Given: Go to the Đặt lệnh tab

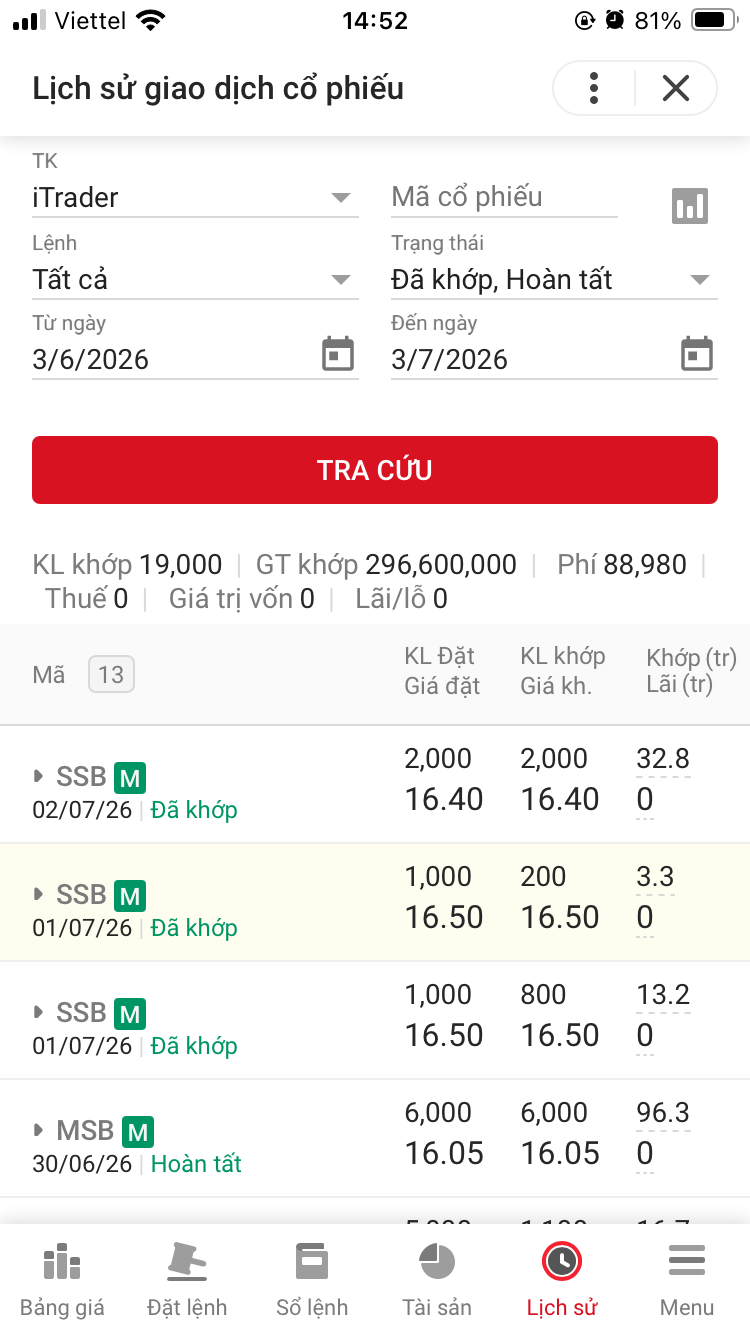Looking at the screenshot, I should point(187,1279).
